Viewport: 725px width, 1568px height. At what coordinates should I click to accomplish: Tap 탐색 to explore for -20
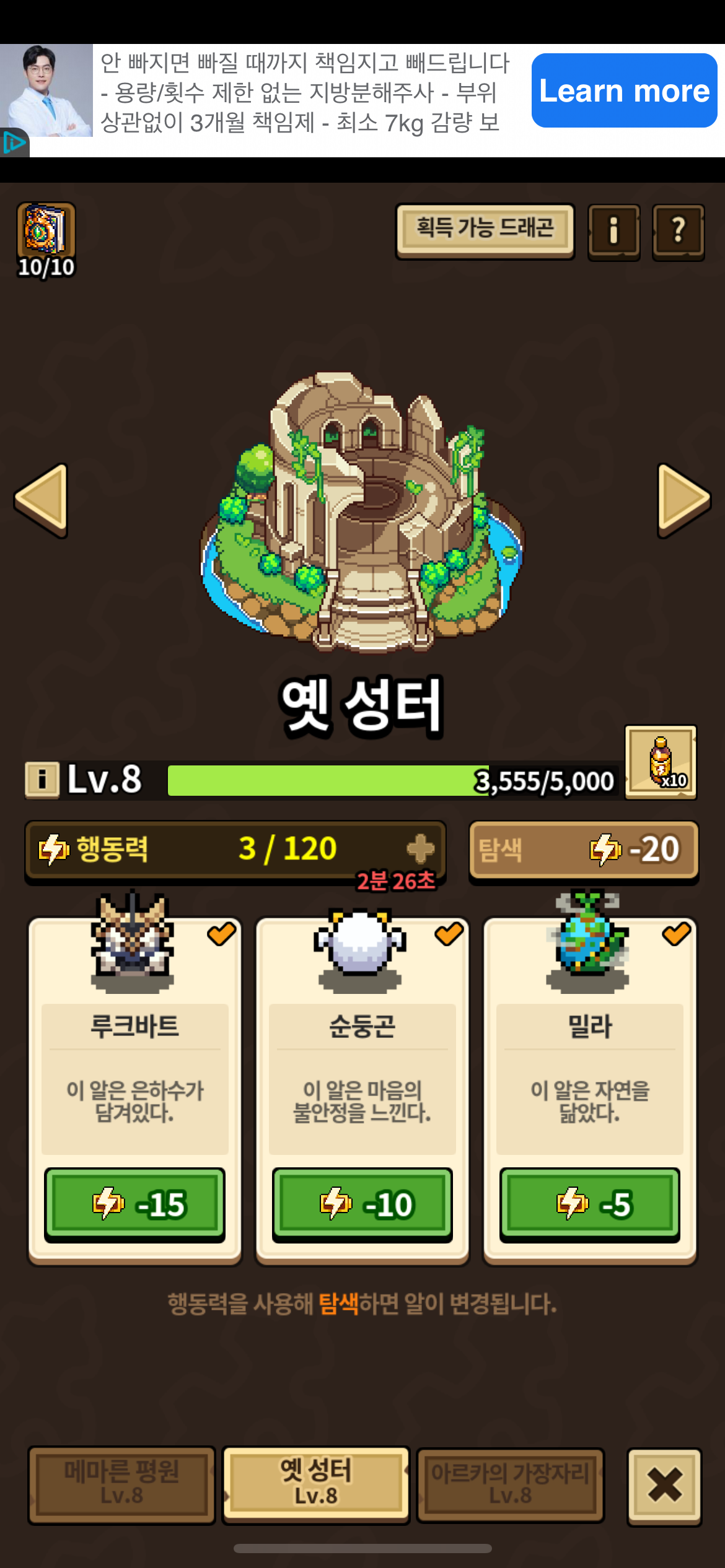coord(584,850)
